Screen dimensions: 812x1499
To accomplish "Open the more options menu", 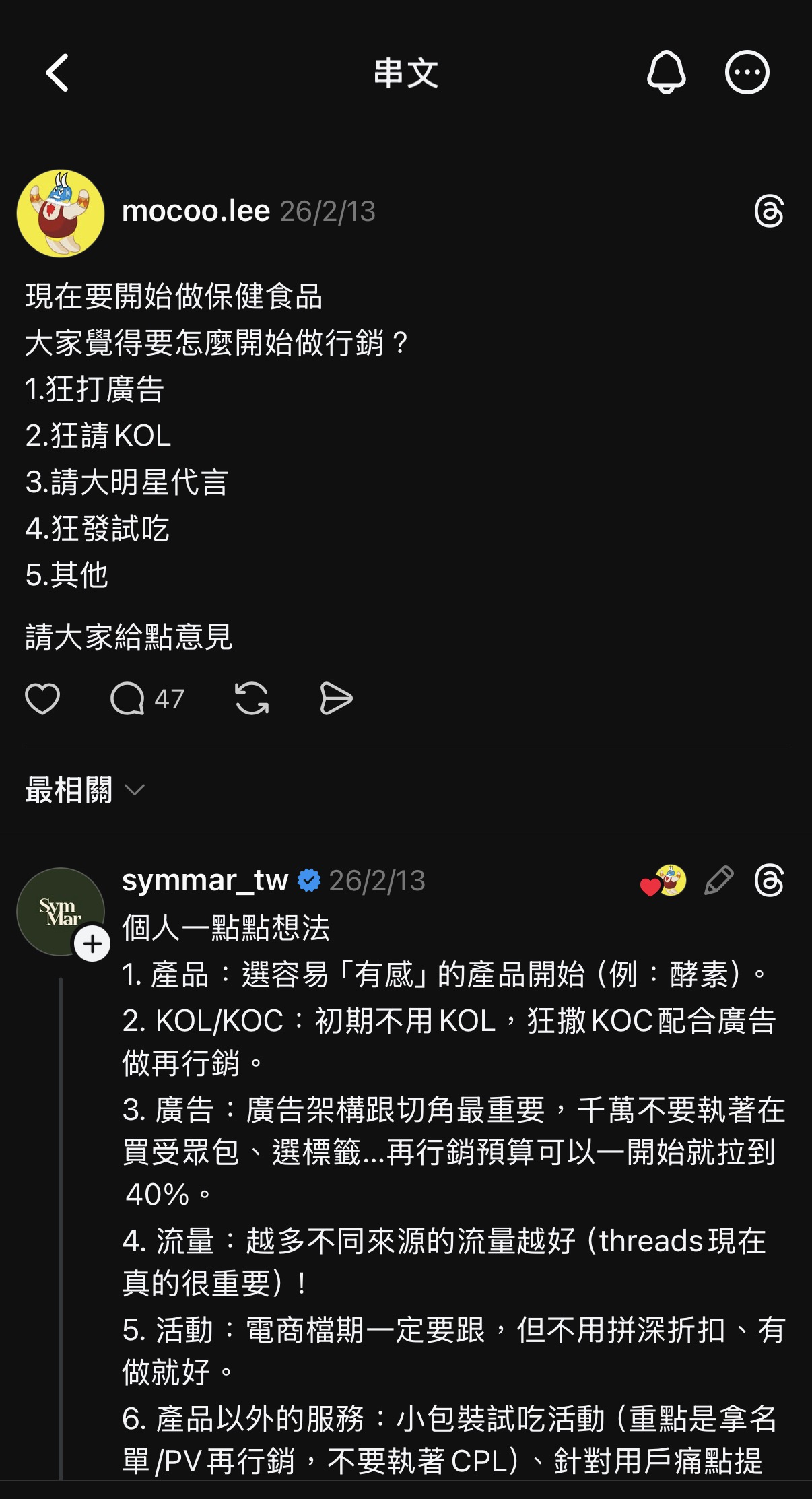I will coord(747,72).
